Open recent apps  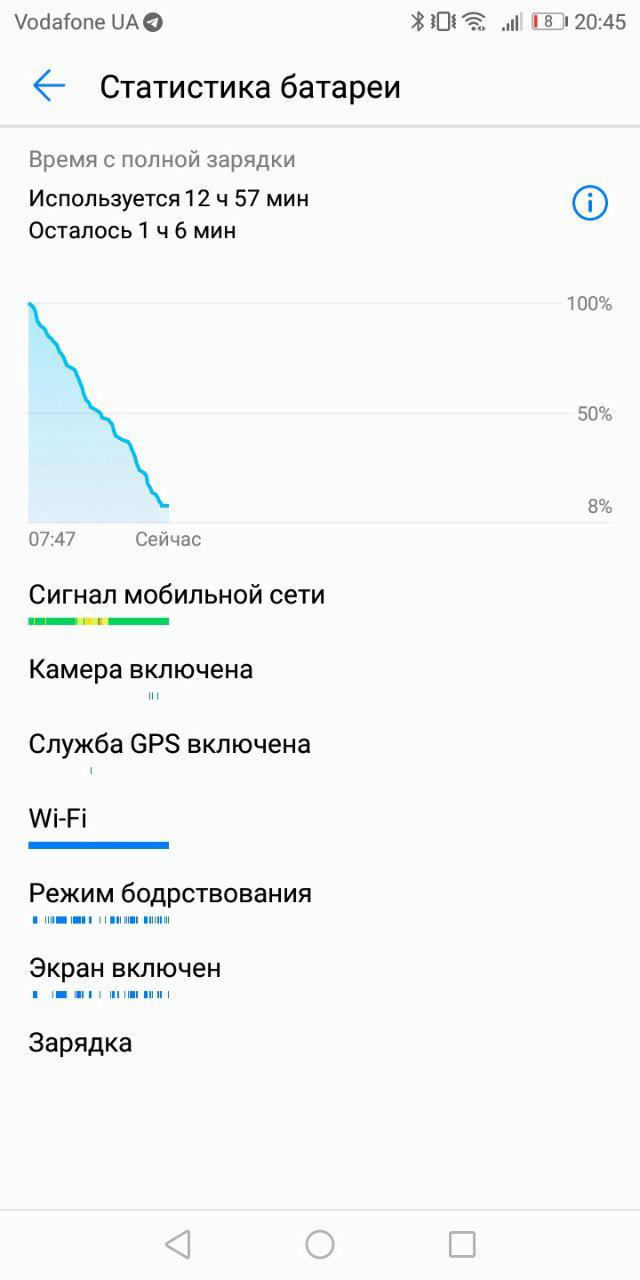[462, 1244]
